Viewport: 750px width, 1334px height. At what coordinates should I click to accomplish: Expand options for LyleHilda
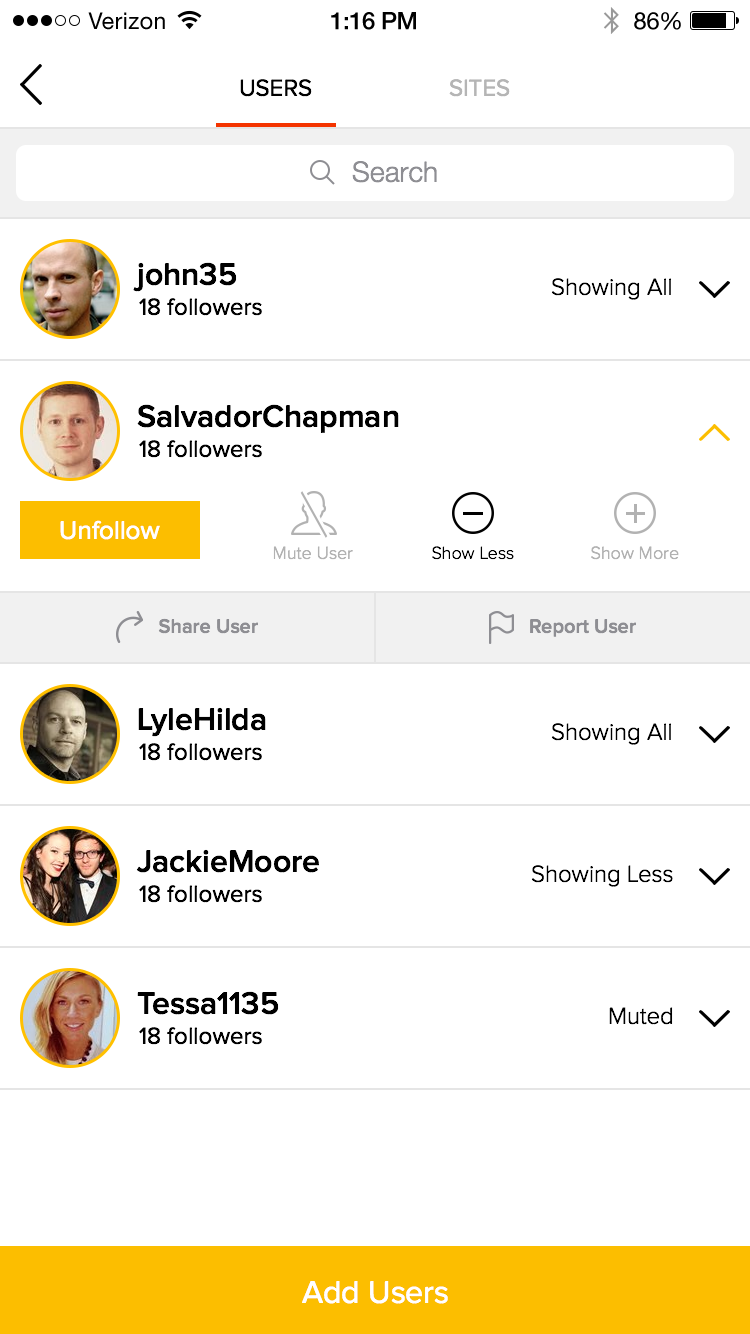click(x=714, y=734)
